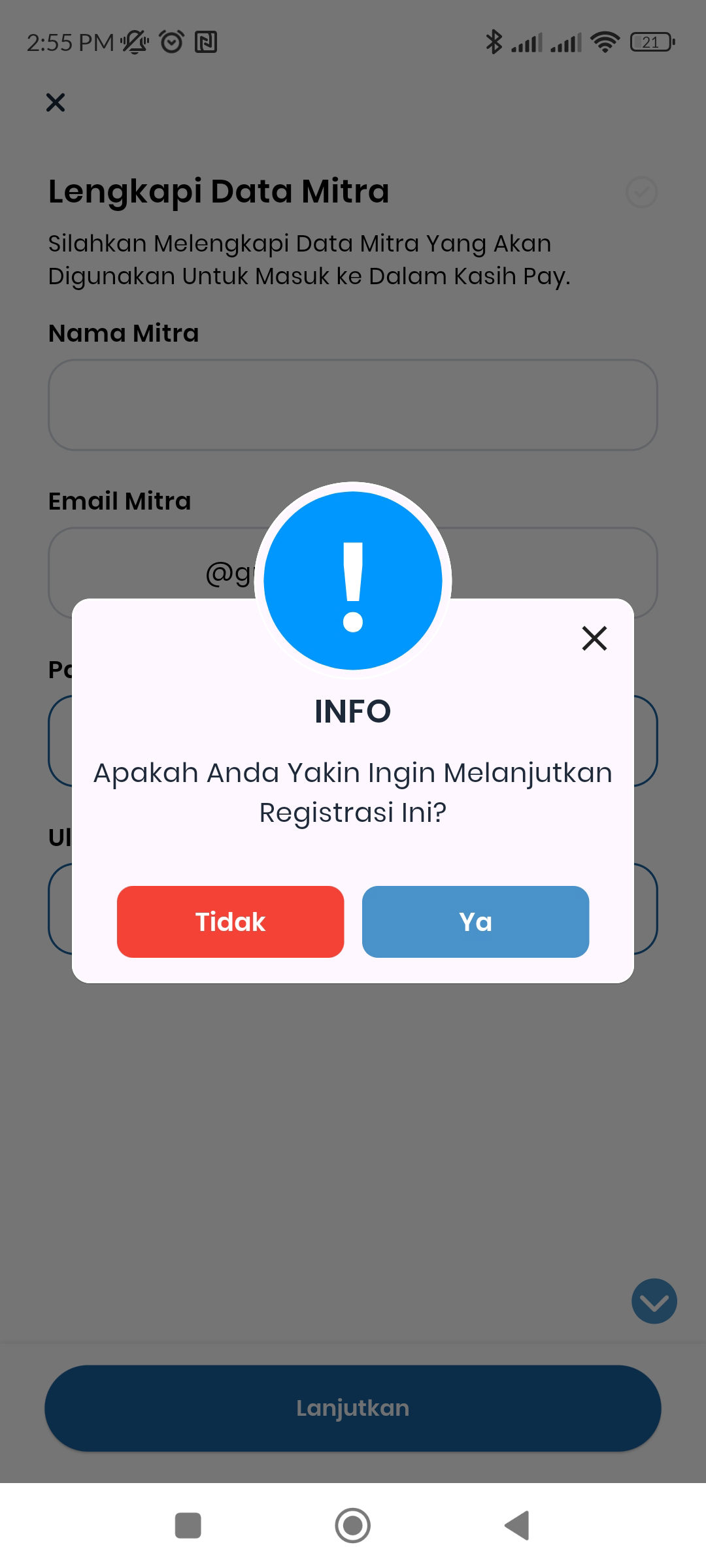Confirm registration with the Ya button
The width and height of the screenshot is (706, 1568).
tap(475, 922)
